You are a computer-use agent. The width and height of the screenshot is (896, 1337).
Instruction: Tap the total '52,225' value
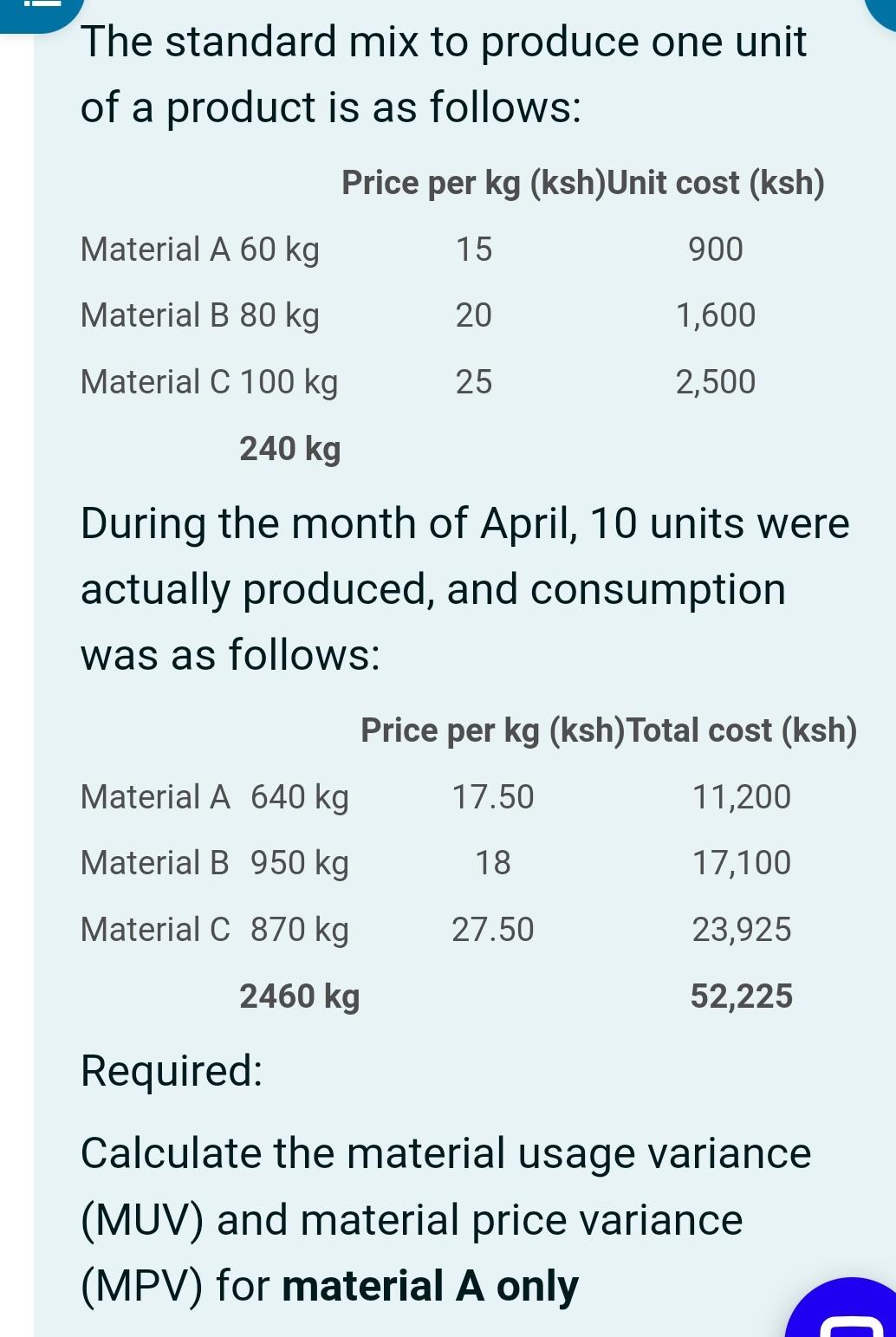(743, 996)
